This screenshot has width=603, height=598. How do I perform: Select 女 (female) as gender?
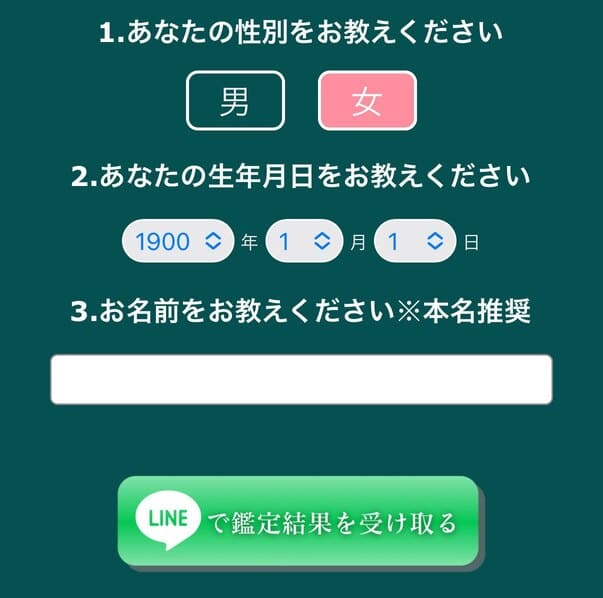click(367, 101)
